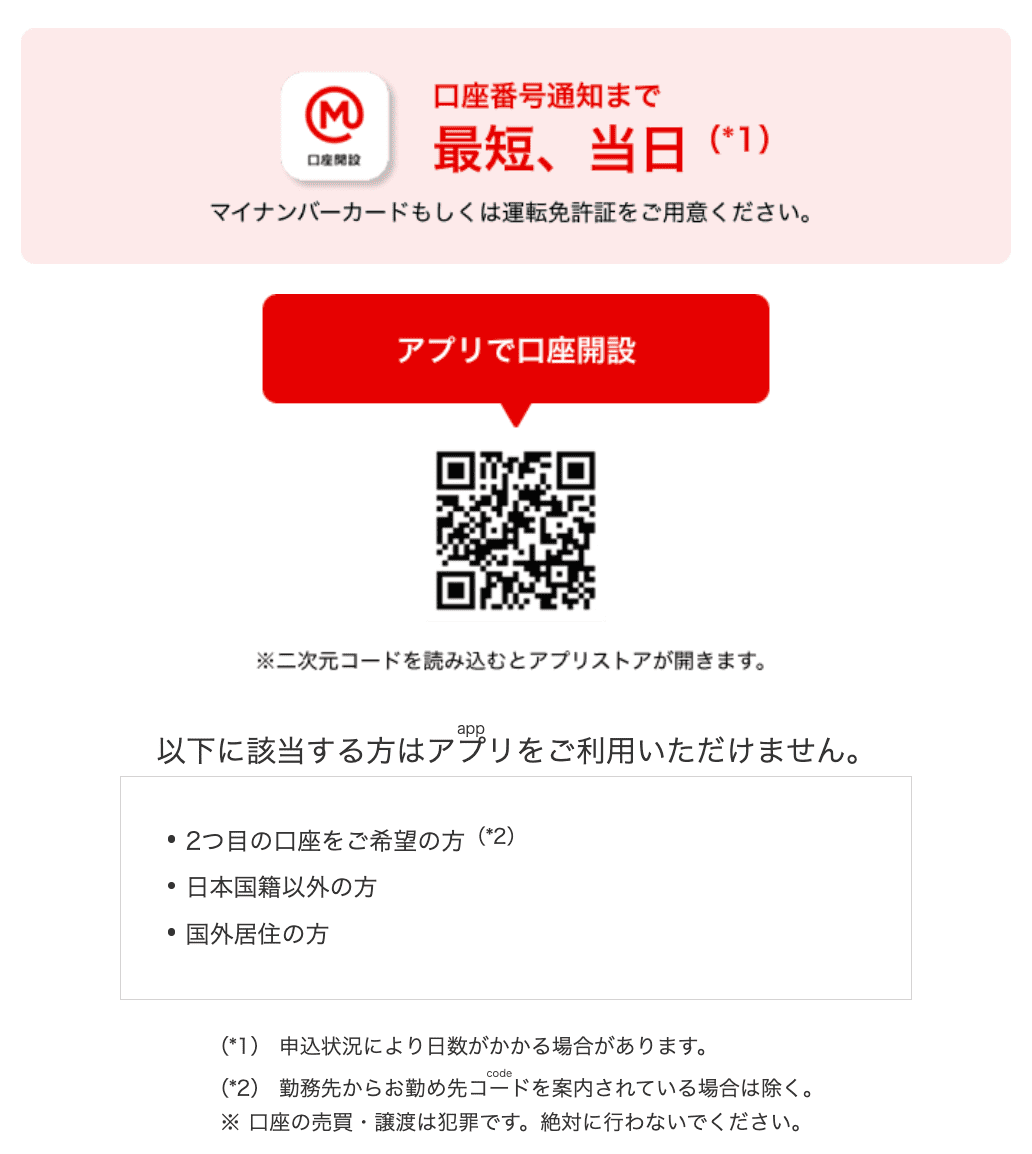Image resolution: width=1032 pixels, height=1154 pixels.
Task: Click the マイナンバーカード instruction text
Action: (516, 211)
